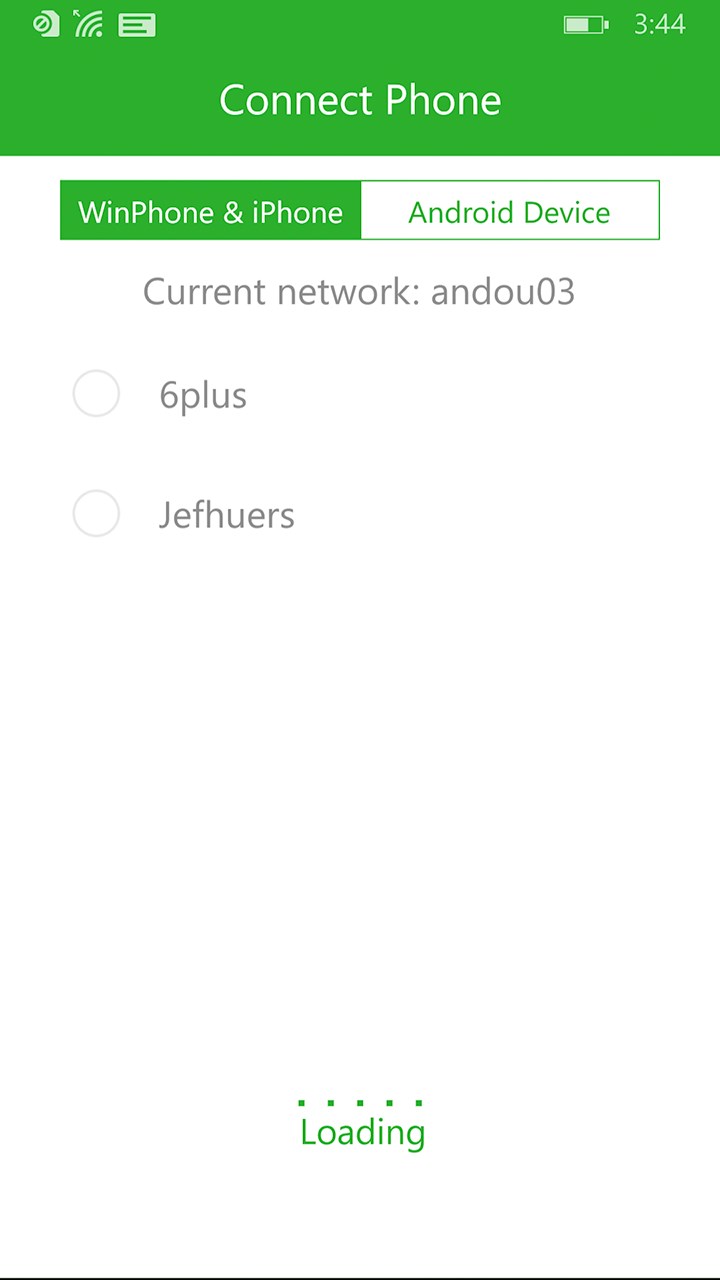Select the 6plus device radio button
The width and height of the screenshot is (720, 1280).
click(96, 393)
